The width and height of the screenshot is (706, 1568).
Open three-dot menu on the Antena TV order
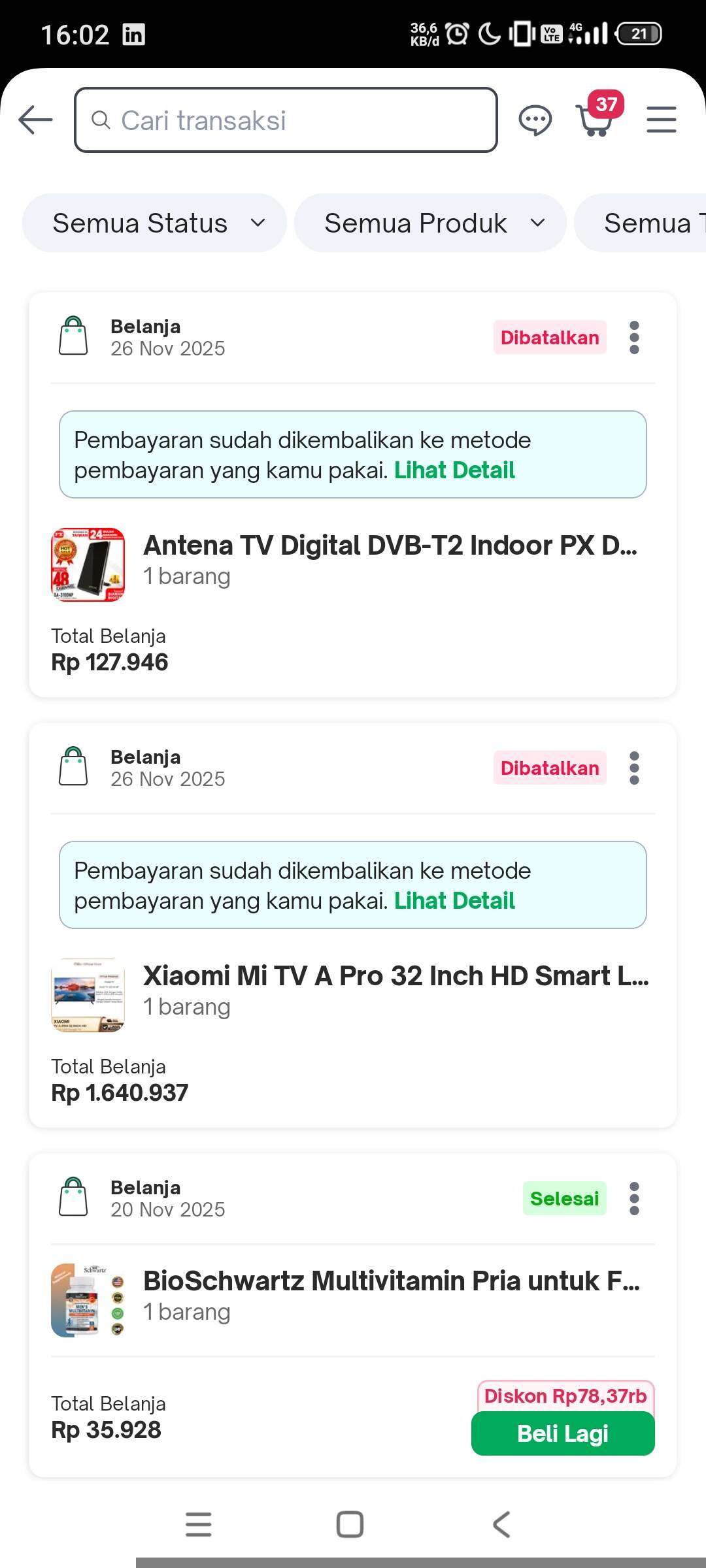(x=633, y=338)
